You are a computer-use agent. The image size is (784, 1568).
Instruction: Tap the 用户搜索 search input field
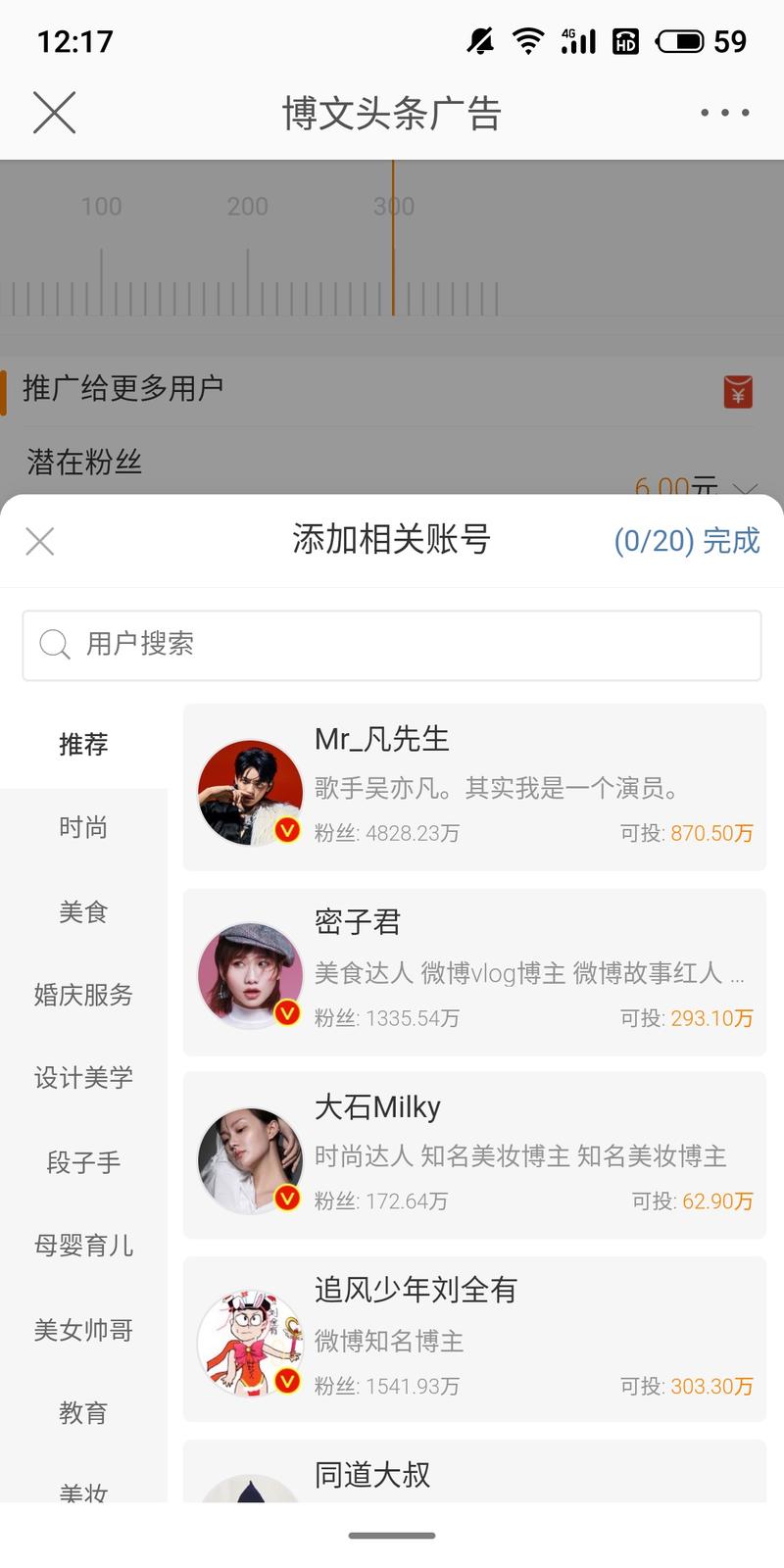coord(392,644)
